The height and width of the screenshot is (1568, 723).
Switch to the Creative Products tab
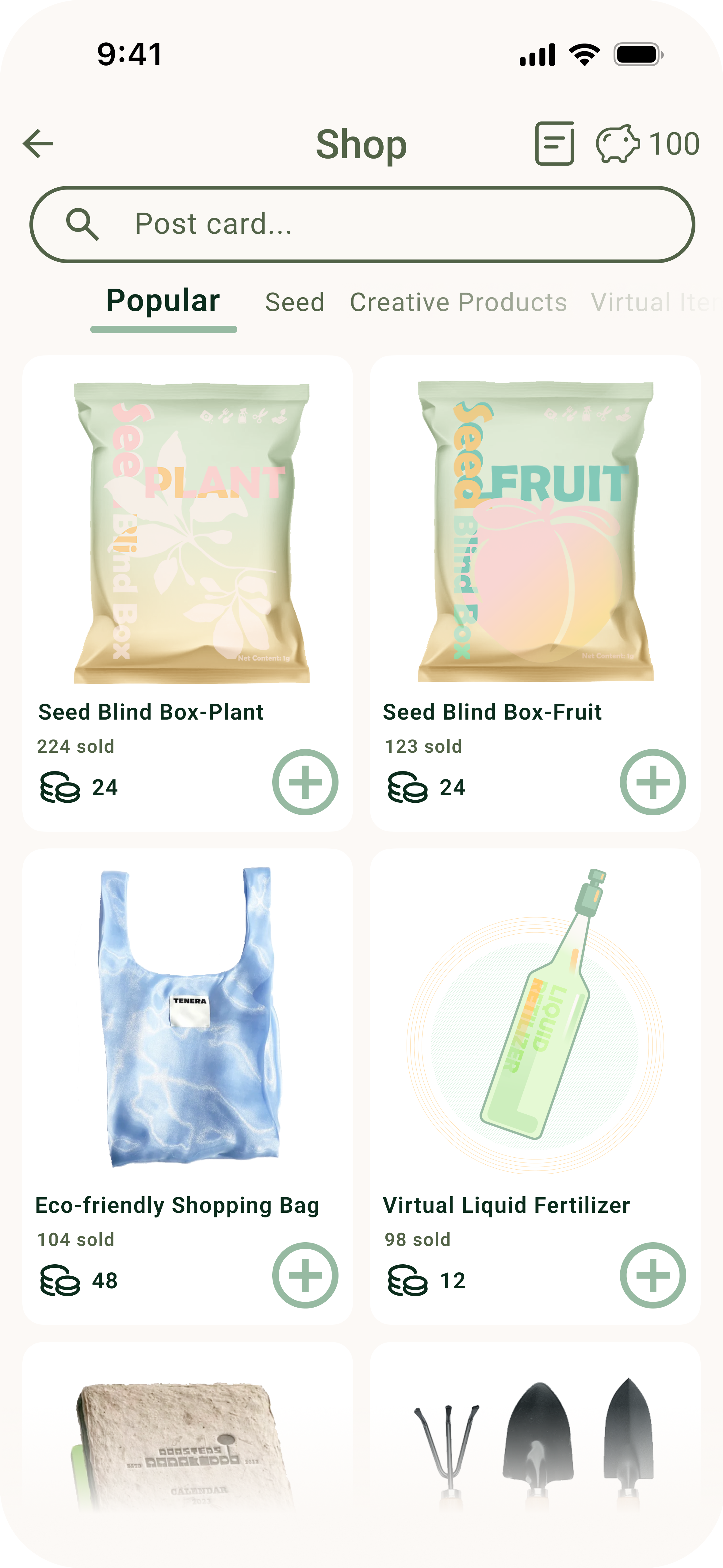[458, 302]
